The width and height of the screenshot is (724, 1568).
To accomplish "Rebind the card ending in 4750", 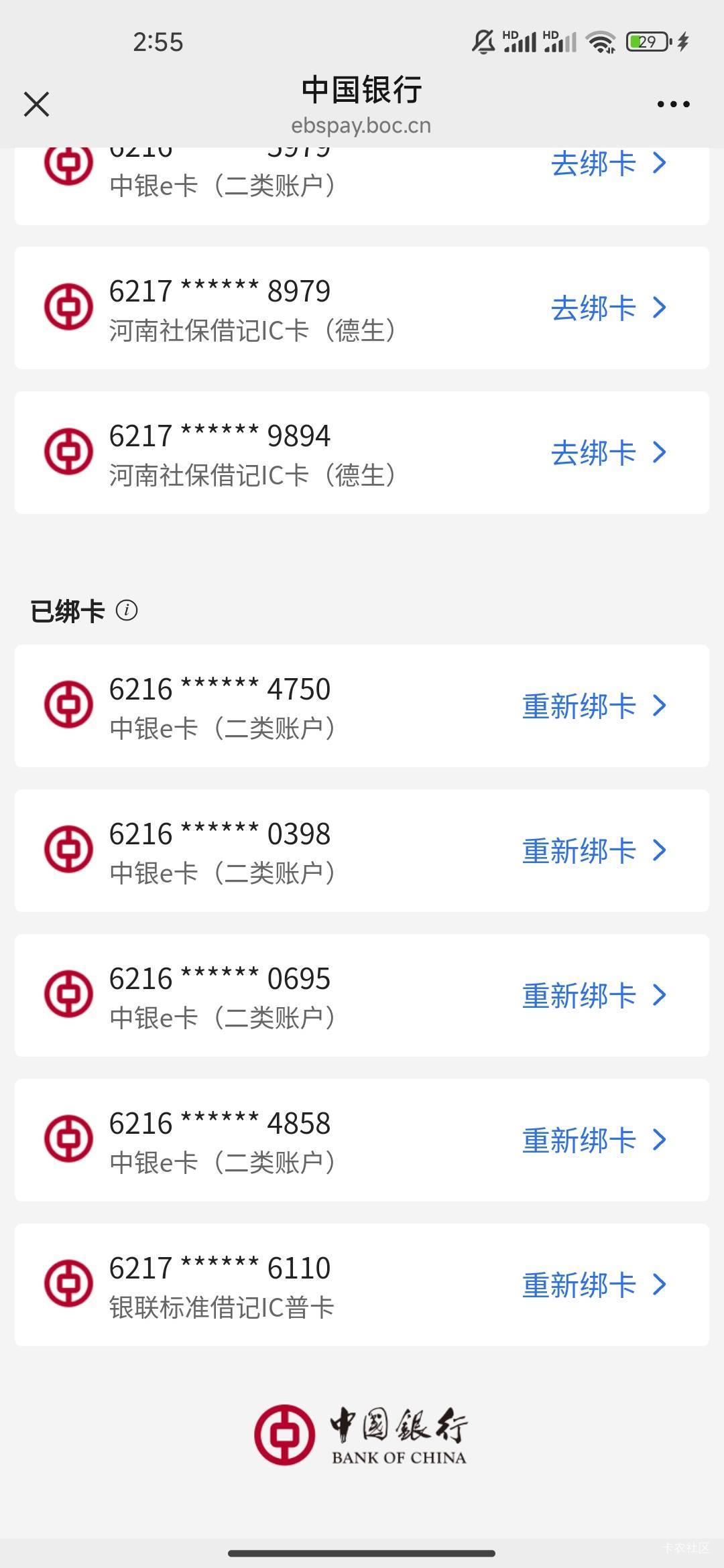I will (594, 706).
